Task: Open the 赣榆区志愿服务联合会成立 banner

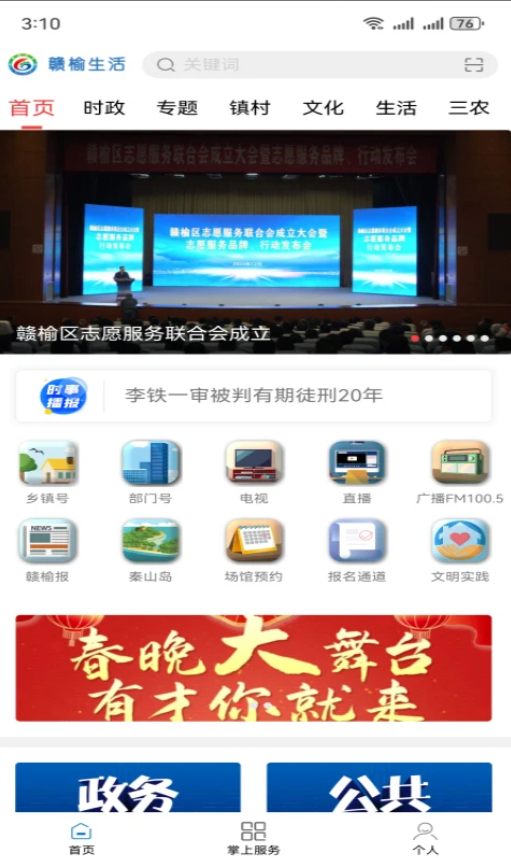Action: click(x=256, y=242)
